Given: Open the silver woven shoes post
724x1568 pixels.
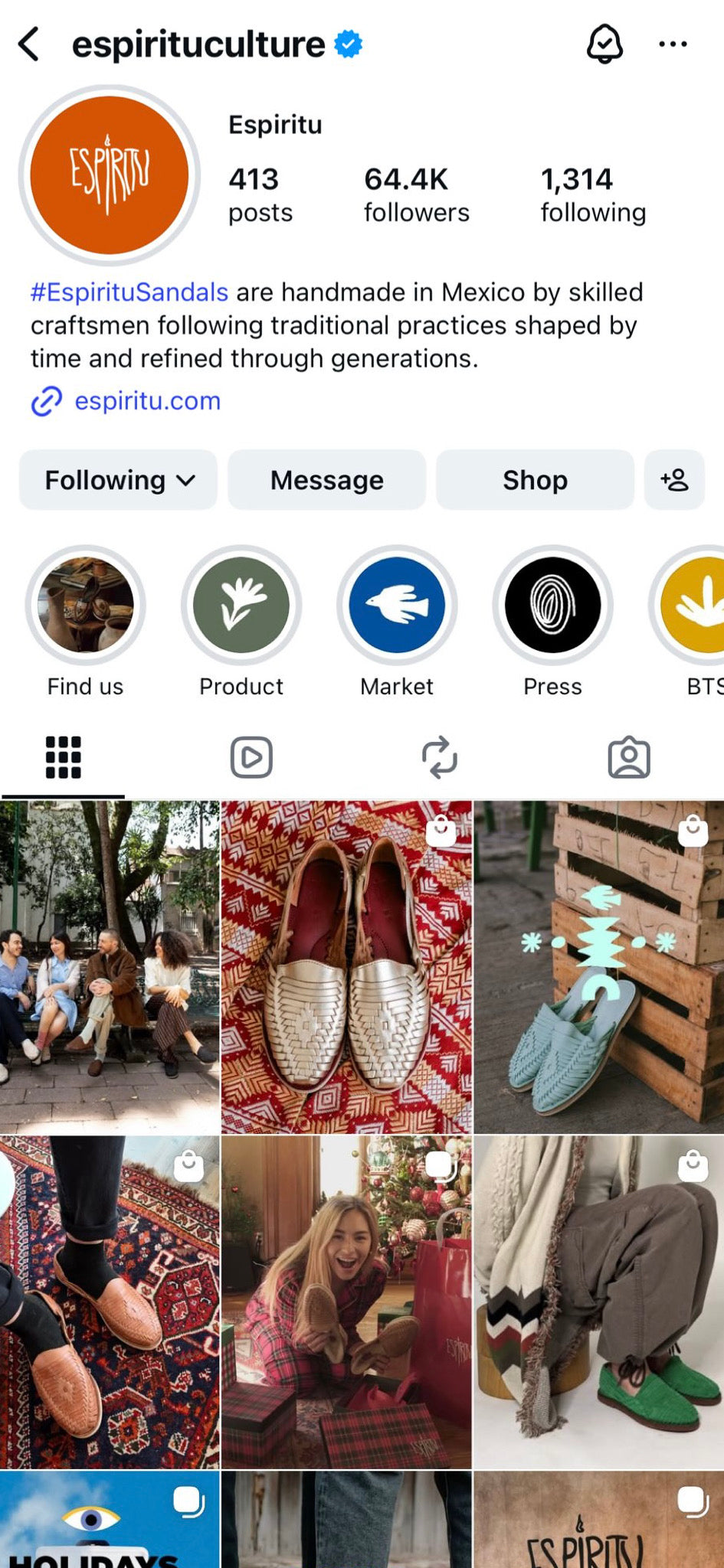Looking at the screenshot, I should (346, 967).
